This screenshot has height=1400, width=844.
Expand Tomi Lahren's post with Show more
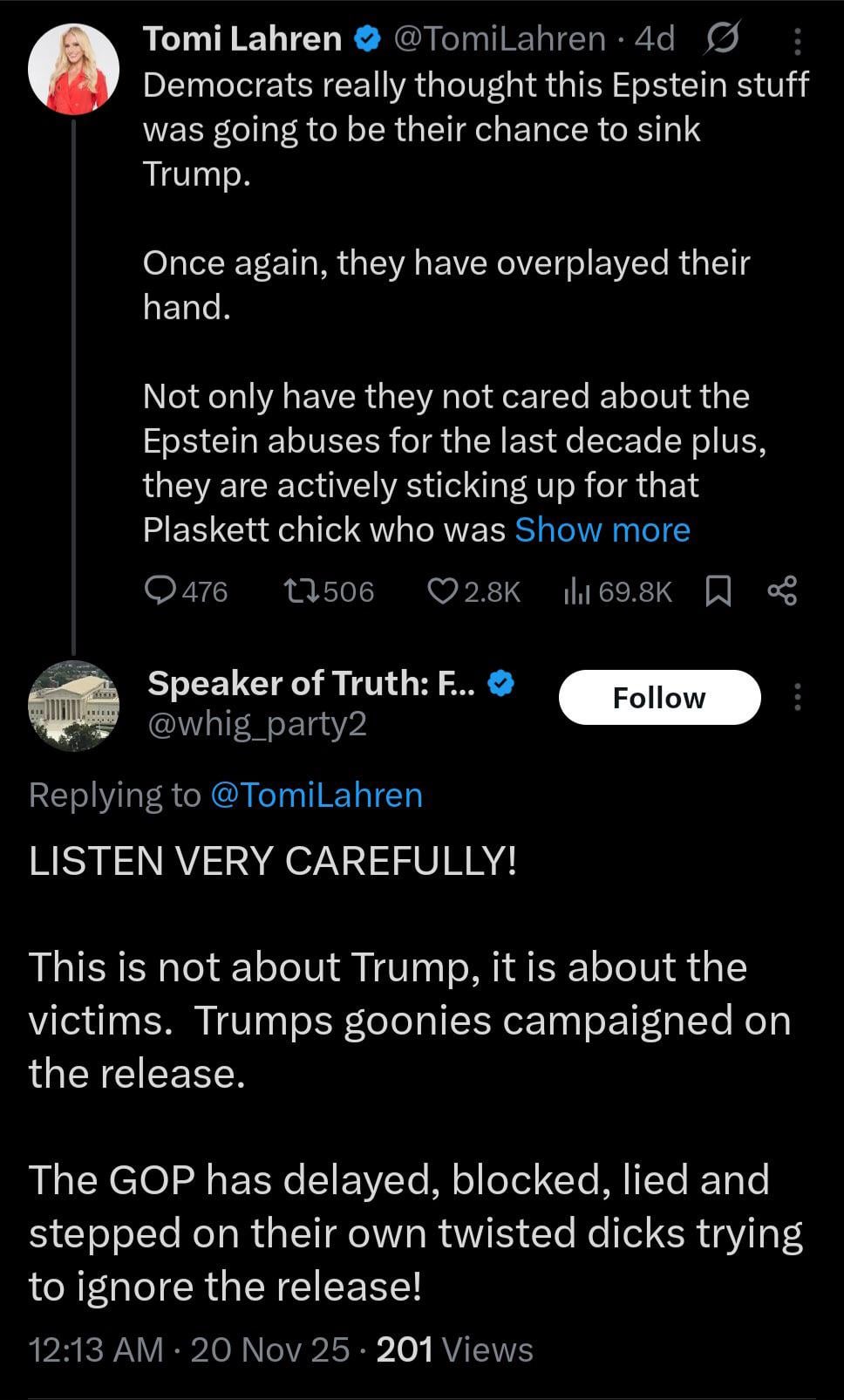click(602, 529)
